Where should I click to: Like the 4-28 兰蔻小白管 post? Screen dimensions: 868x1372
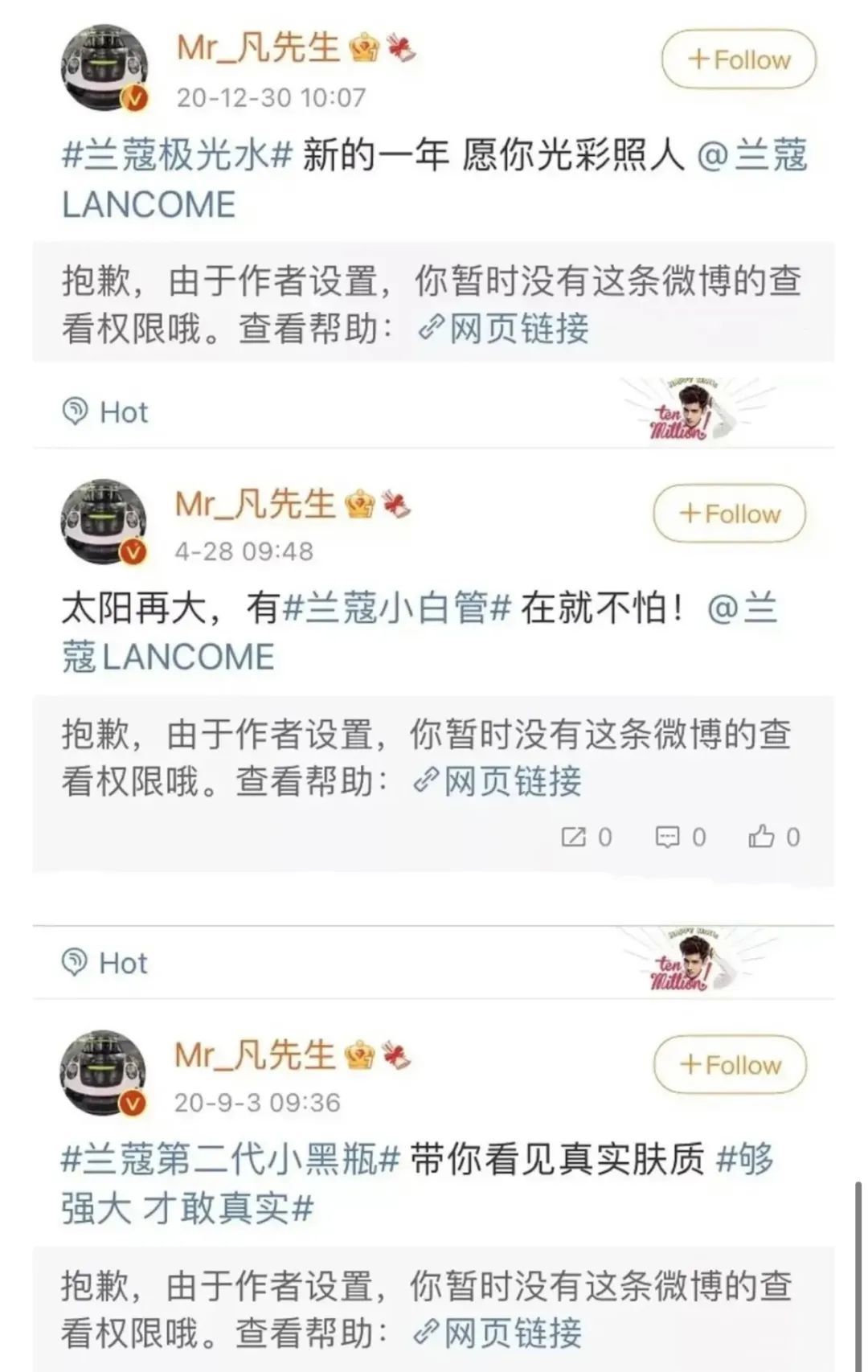click(773, 838)
